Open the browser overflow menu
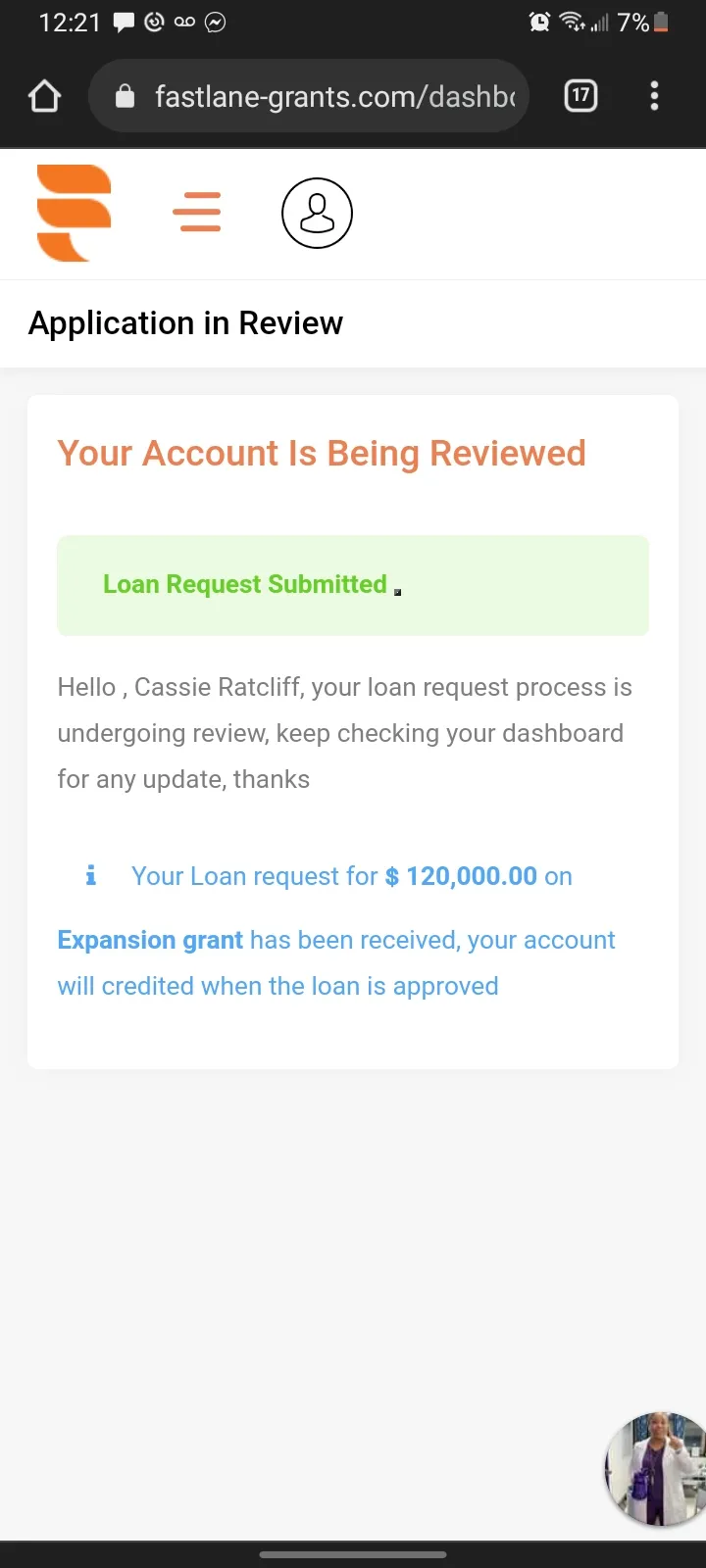The height and width of the screenshot is (1568, 706). [x=654, y=95]
